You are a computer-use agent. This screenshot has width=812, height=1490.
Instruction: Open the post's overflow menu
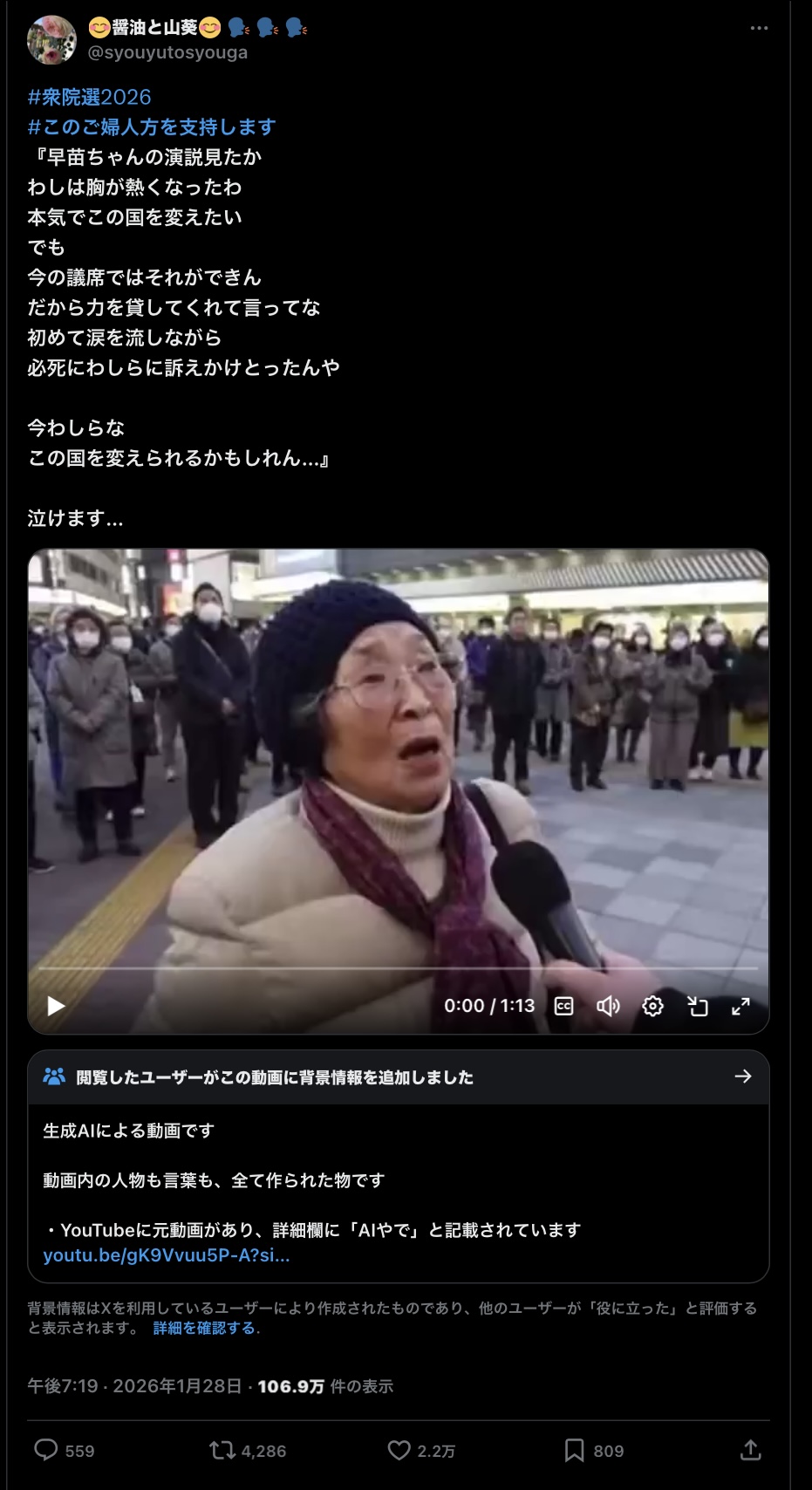[759, 28]
